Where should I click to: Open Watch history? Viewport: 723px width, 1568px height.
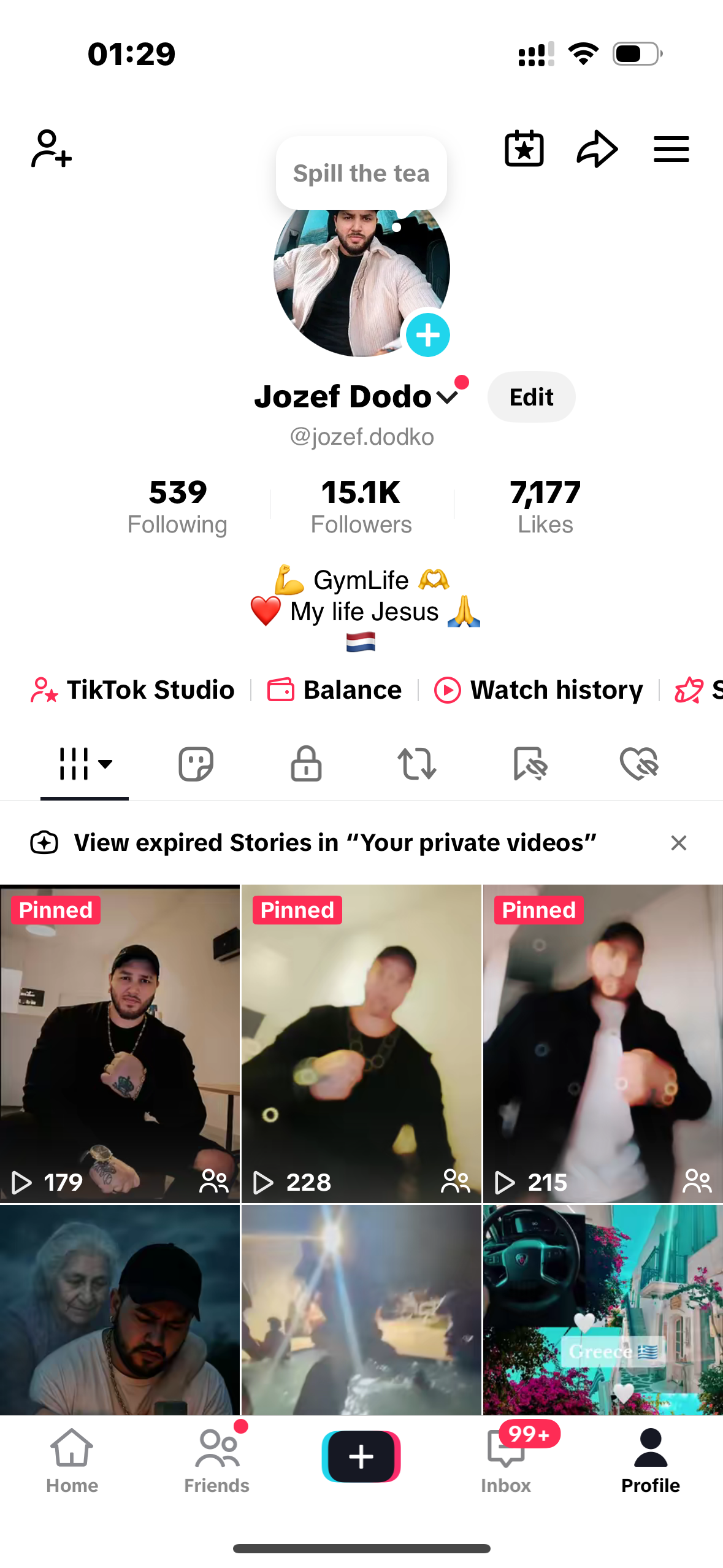539,690
